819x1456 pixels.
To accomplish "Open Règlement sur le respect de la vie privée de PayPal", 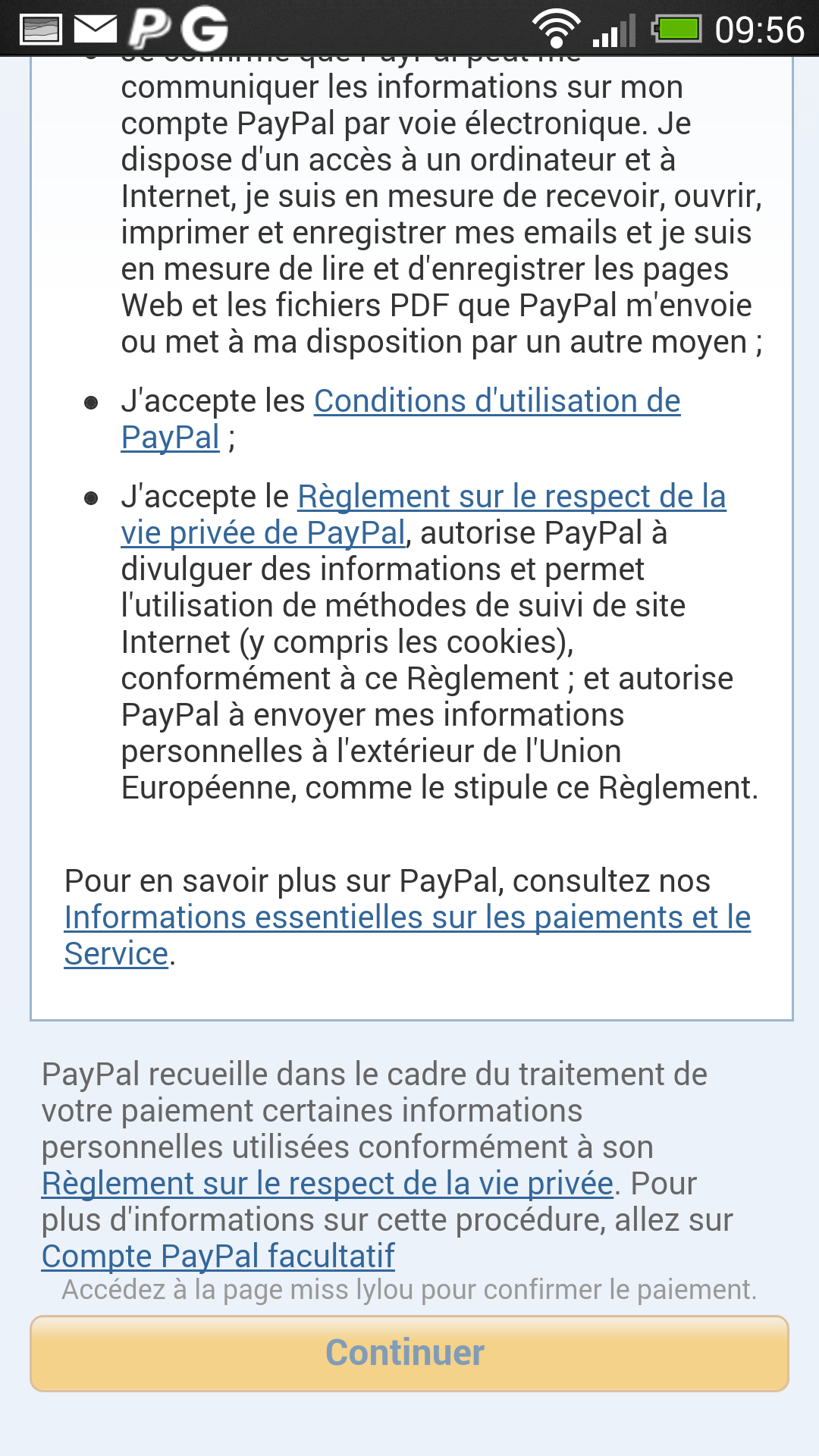I will 511,497.
